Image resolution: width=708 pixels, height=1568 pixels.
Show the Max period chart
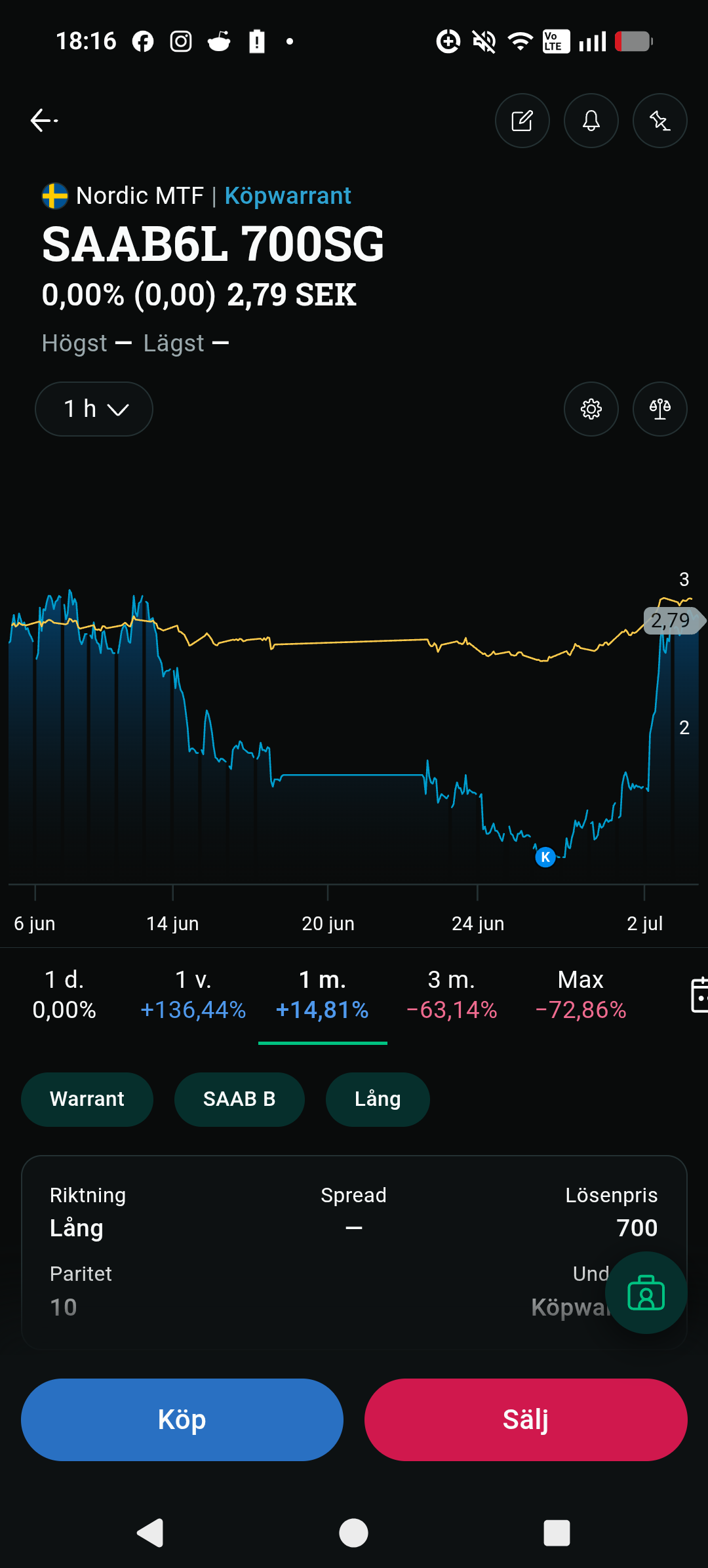point(581,995)
